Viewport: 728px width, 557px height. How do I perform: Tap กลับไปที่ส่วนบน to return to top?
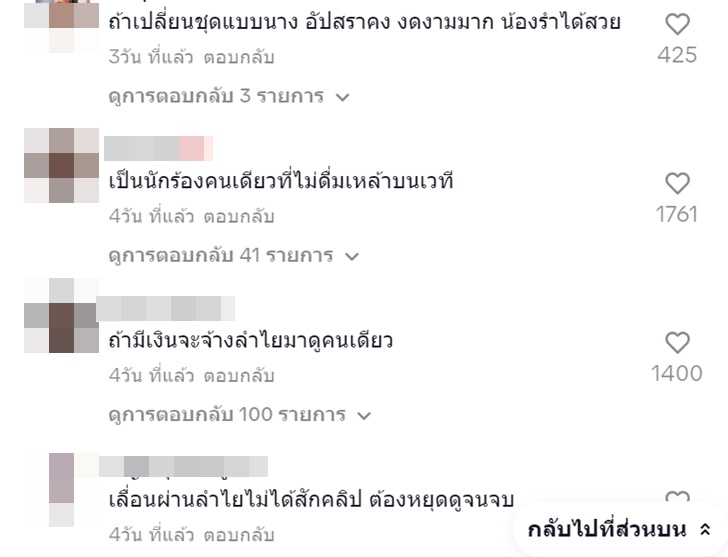click(618, 530)
